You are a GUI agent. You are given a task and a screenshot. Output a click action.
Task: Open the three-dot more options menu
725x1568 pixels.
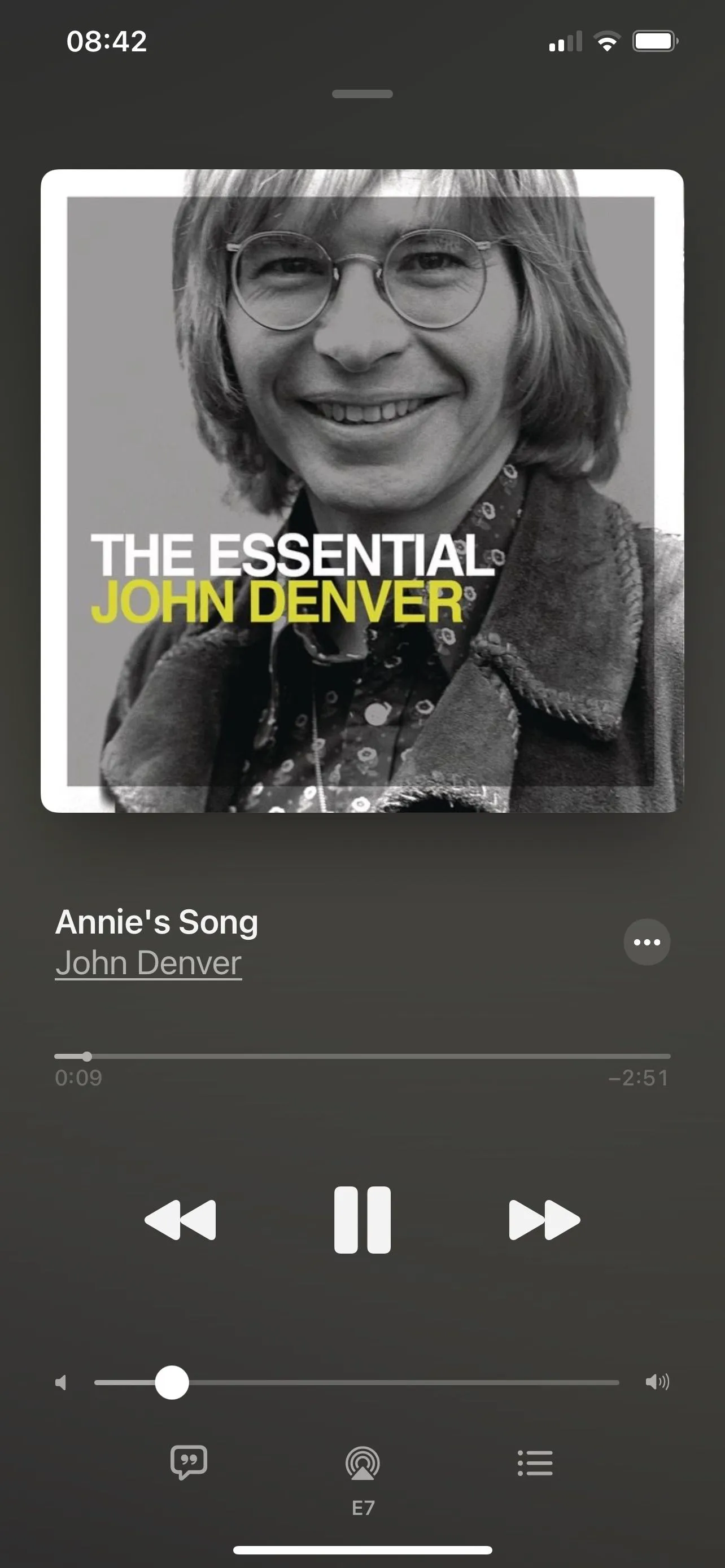point(647,941)
